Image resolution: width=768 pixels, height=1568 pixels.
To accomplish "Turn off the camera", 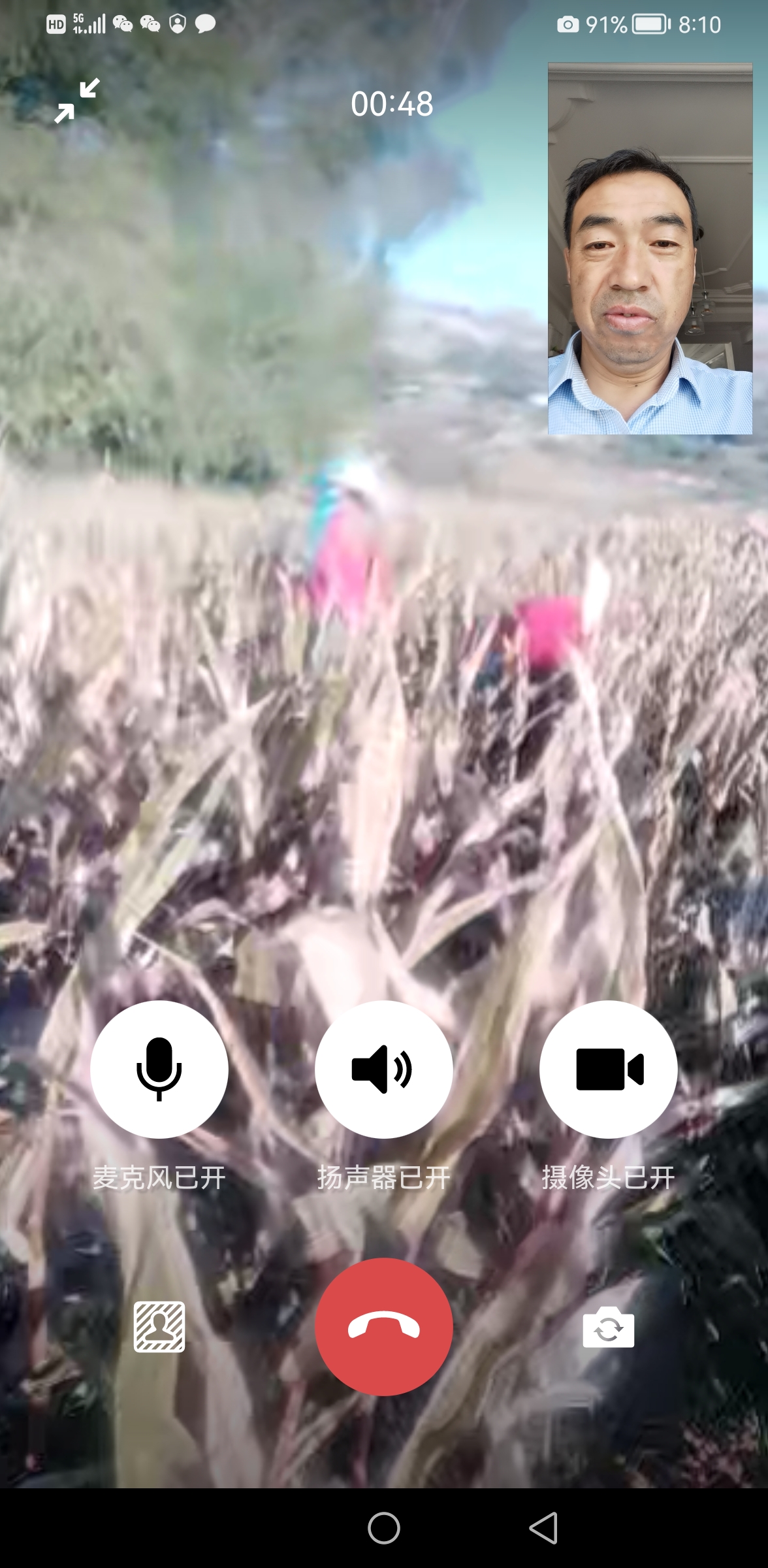I will click(608, 1069).
